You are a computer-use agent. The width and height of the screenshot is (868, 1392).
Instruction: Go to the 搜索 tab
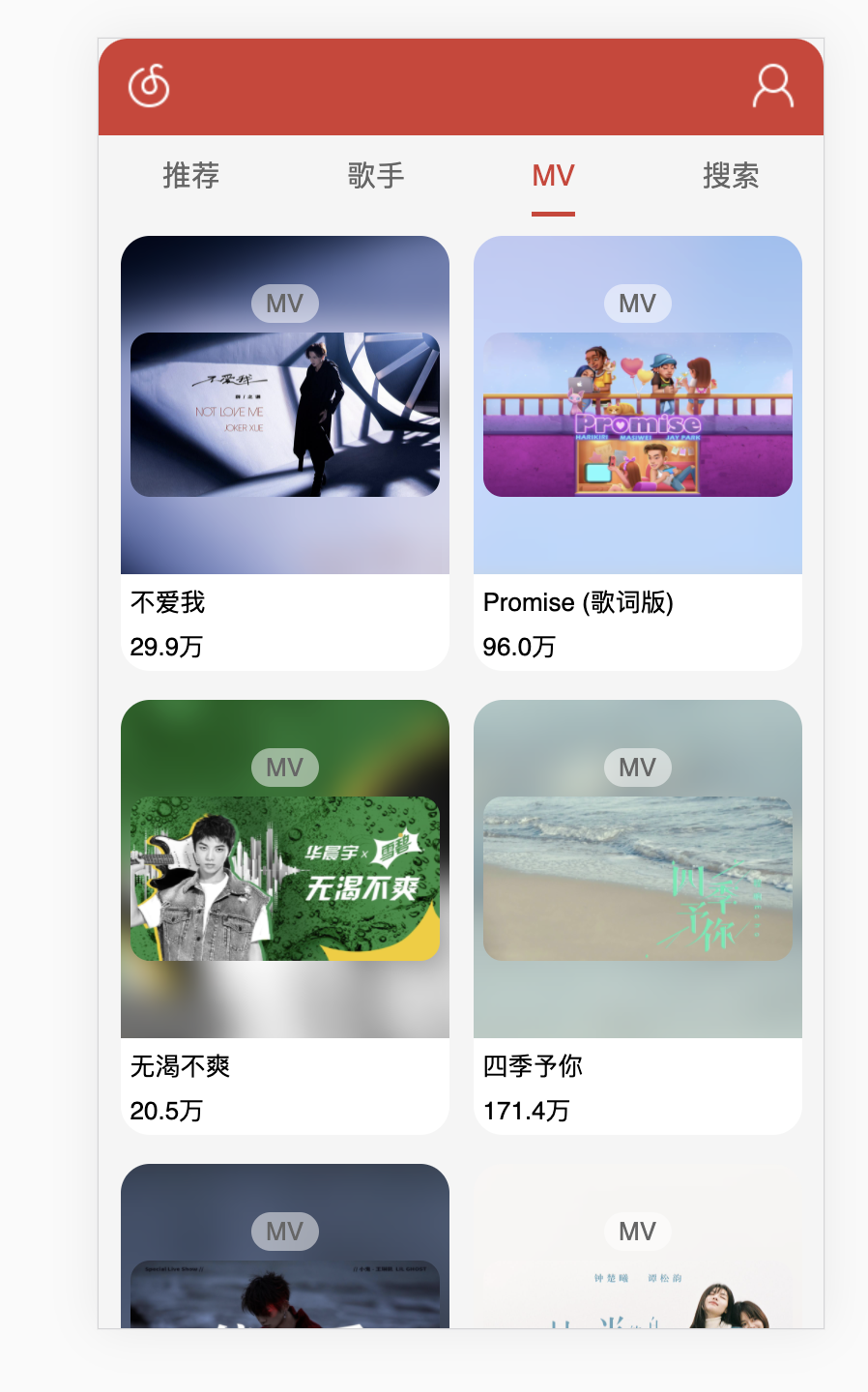[x=731, y=176]
